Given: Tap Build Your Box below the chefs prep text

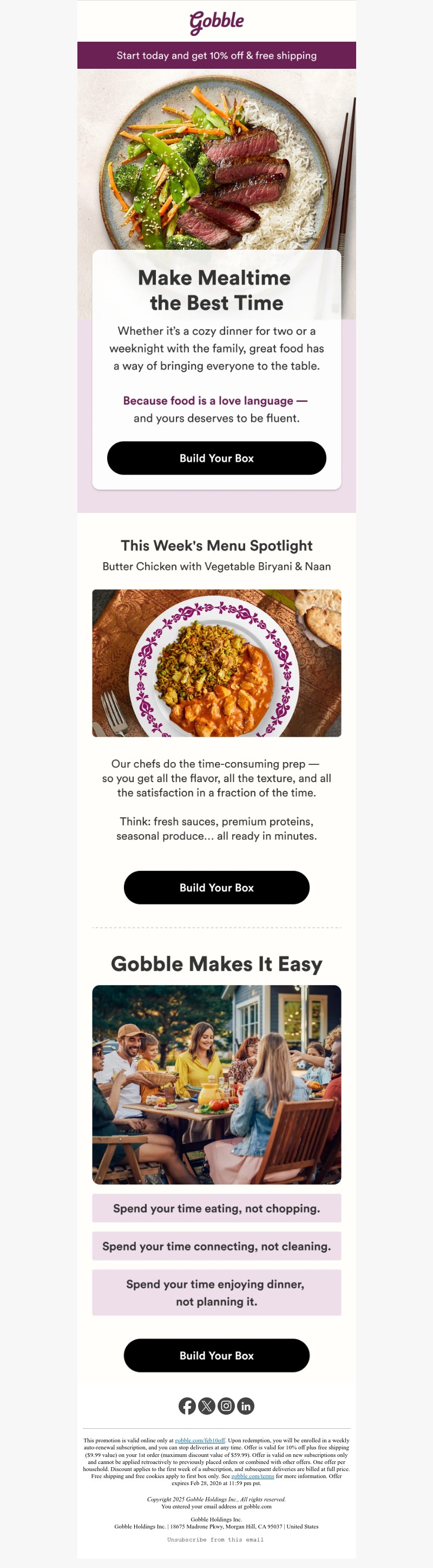Looking at the screenshot, I should tap(216, 887).
